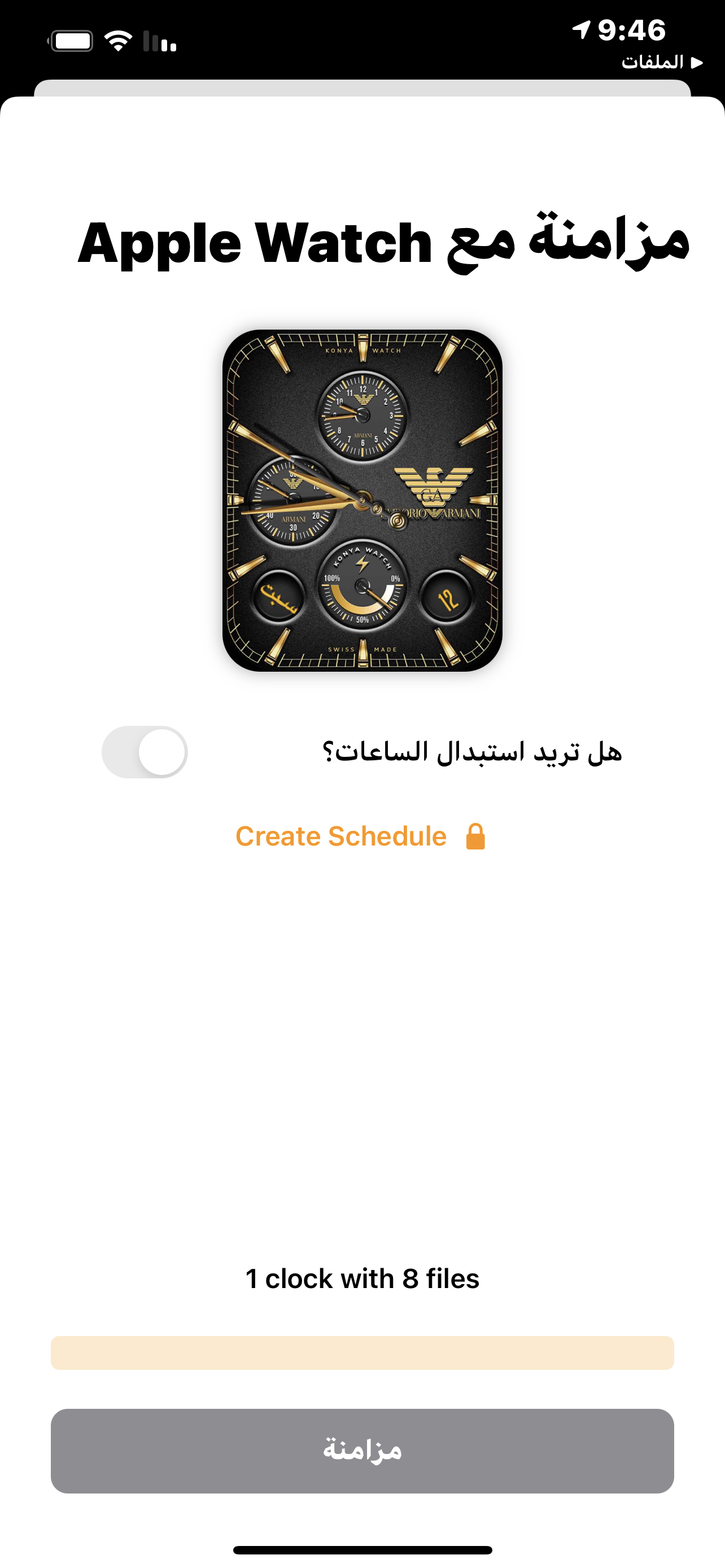The height and width of the screenshot is (1568, 725).
Task: Return to الملفات app via status bar
Action: tap(661, 62)
